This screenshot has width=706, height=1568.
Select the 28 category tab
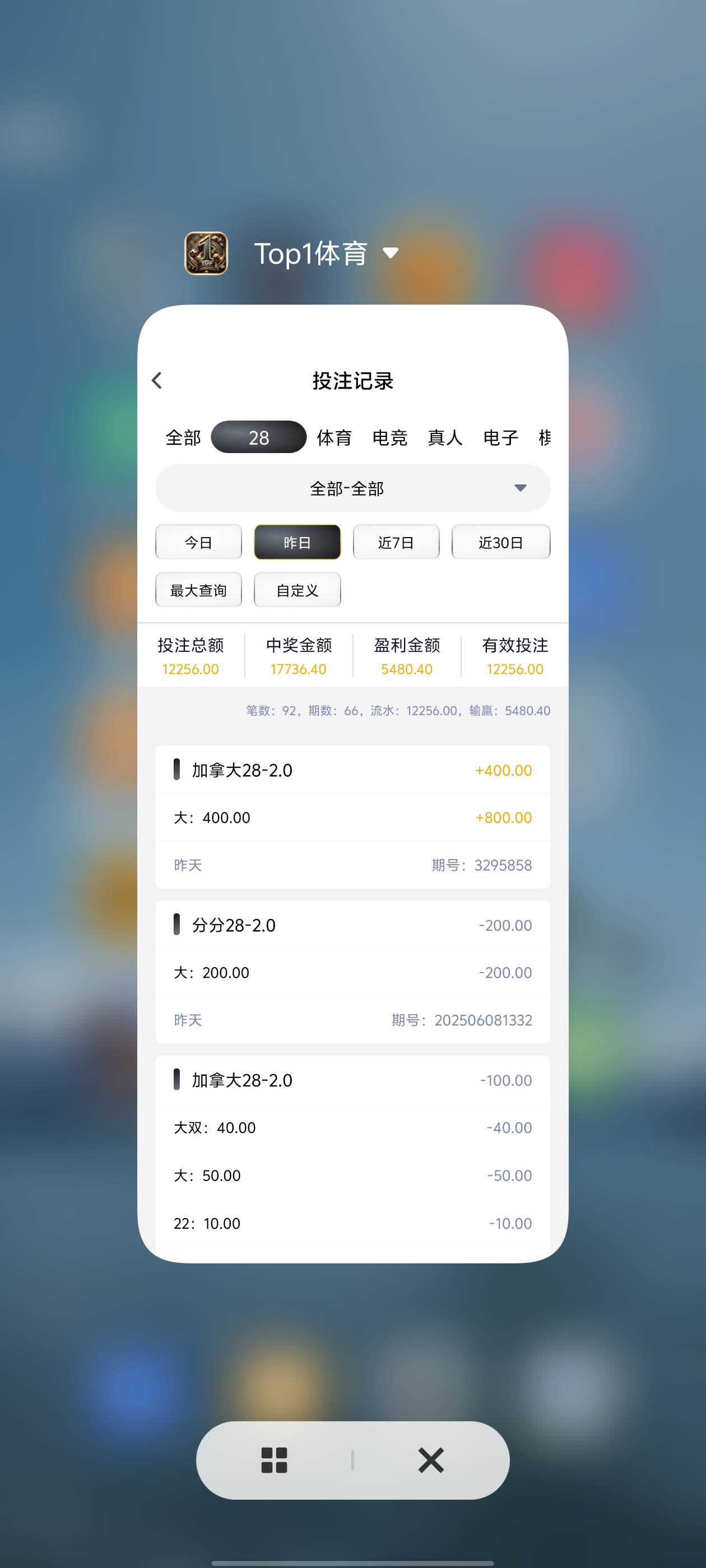258,437
